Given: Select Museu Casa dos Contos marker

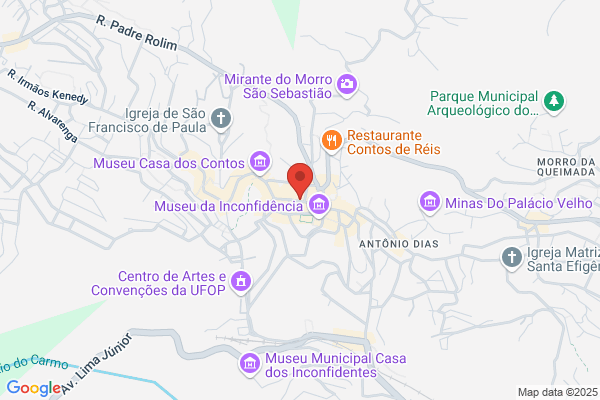Looking at the screenshot, I should (x=260, y=162).
